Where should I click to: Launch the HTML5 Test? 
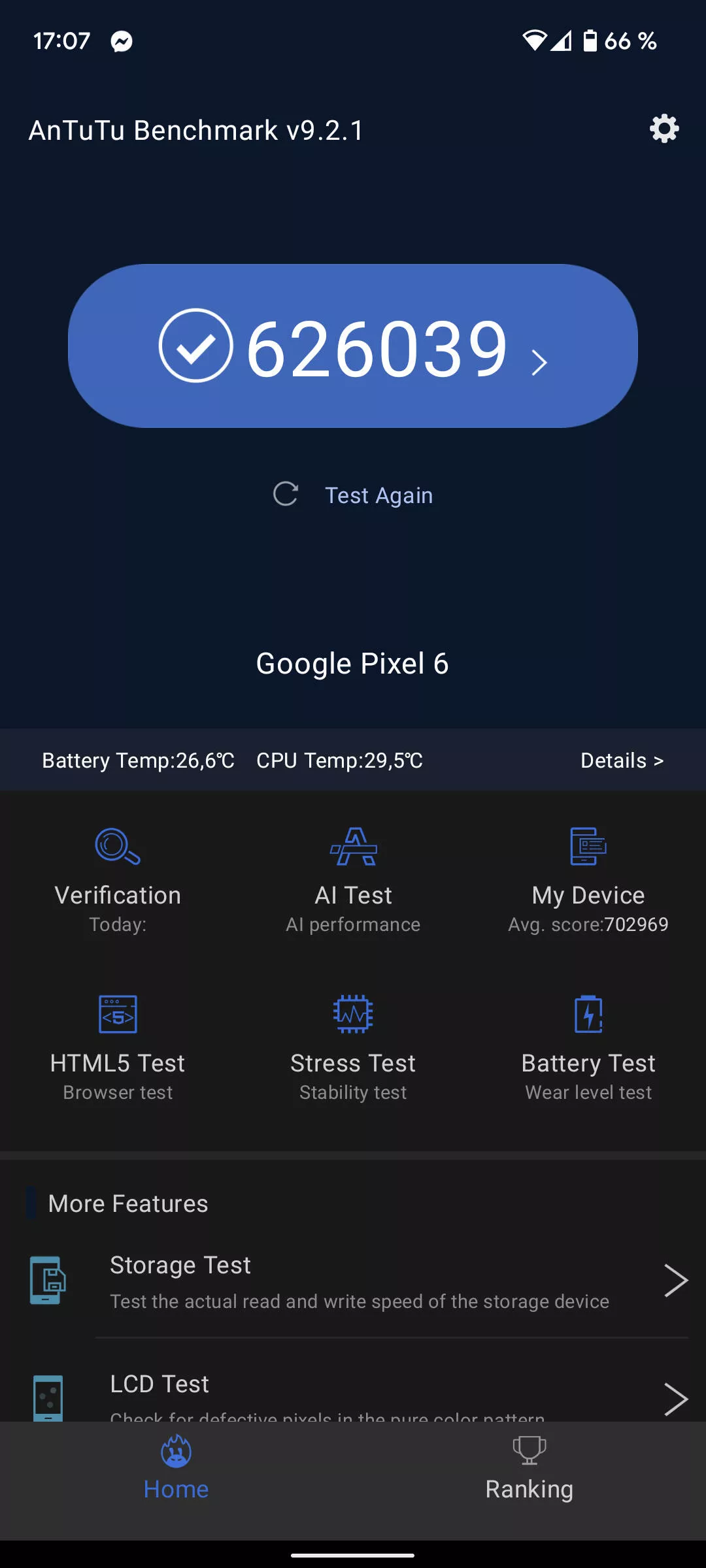[x=118, y=1049]
